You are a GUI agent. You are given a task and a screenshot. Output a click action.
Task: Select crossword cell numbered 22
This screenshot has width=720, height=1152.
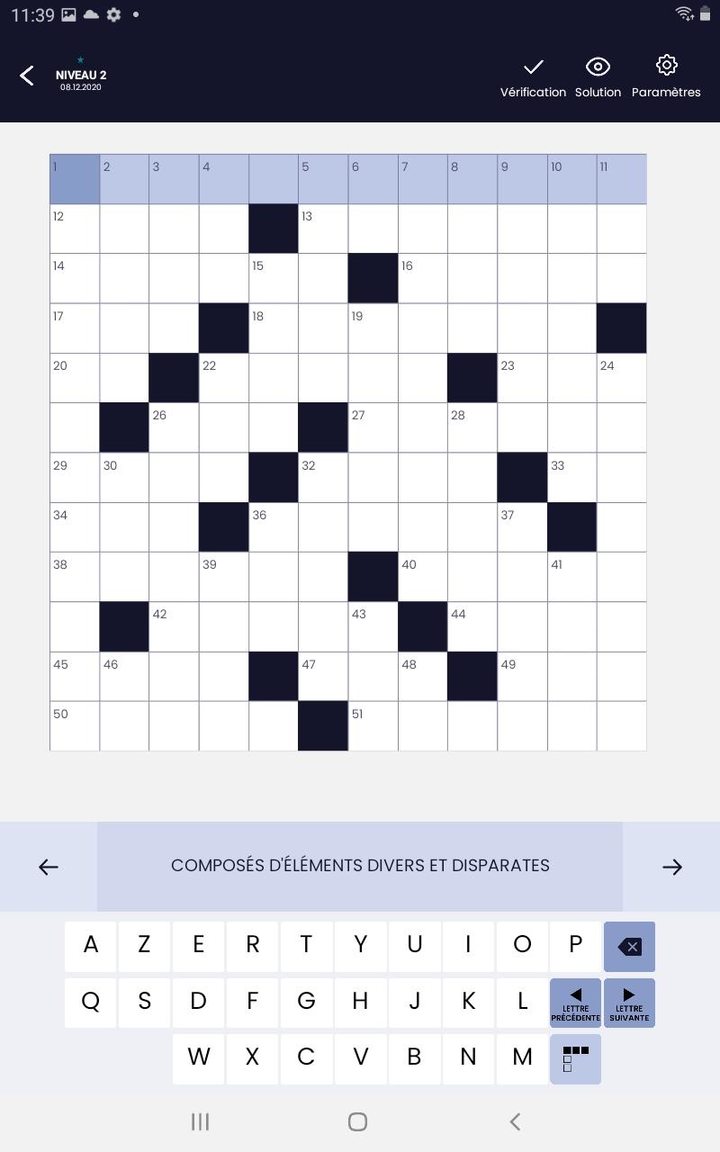click(224, 378)
